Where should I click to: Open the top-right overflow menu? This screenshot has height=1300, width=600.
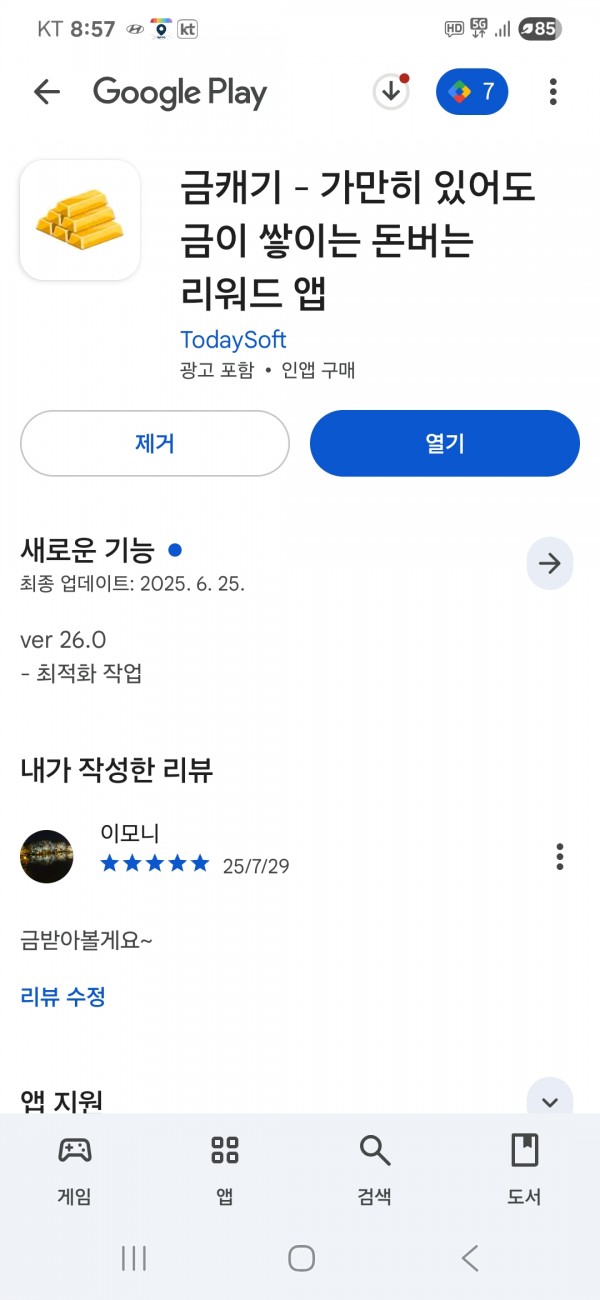[x=553, y=92]
